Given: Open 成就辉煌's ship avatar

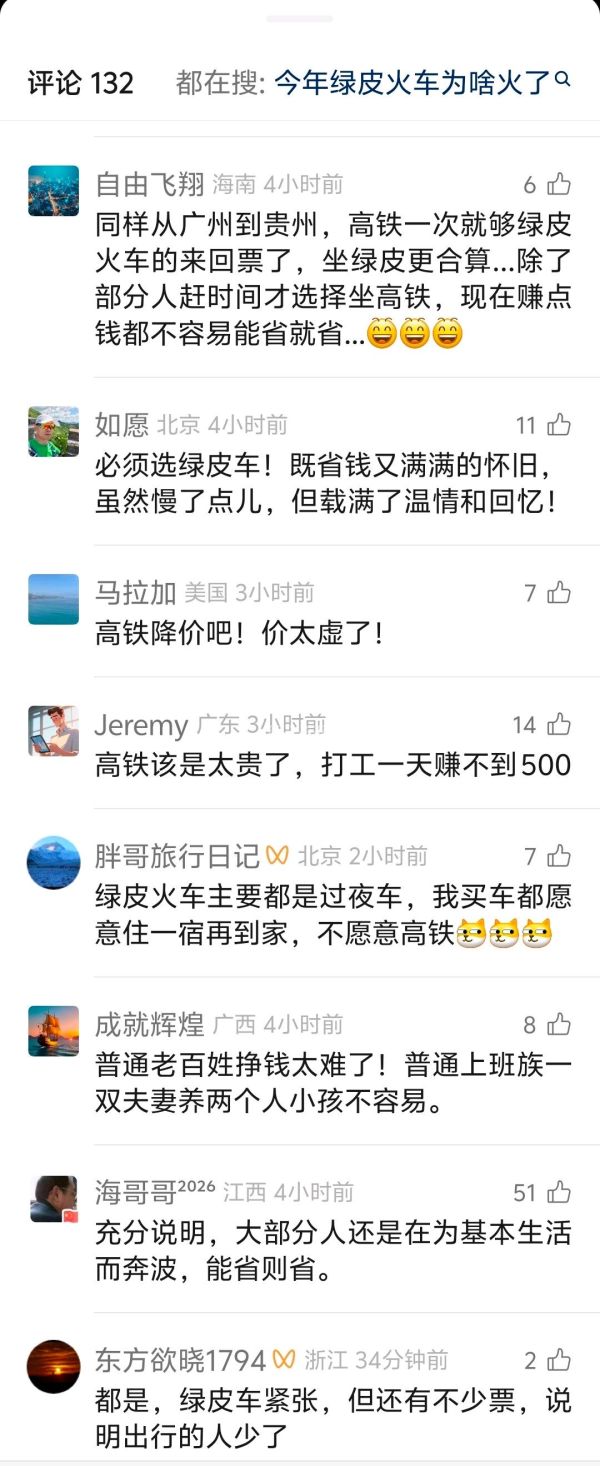Looking at the screenshot, I should coord(53,1031).
